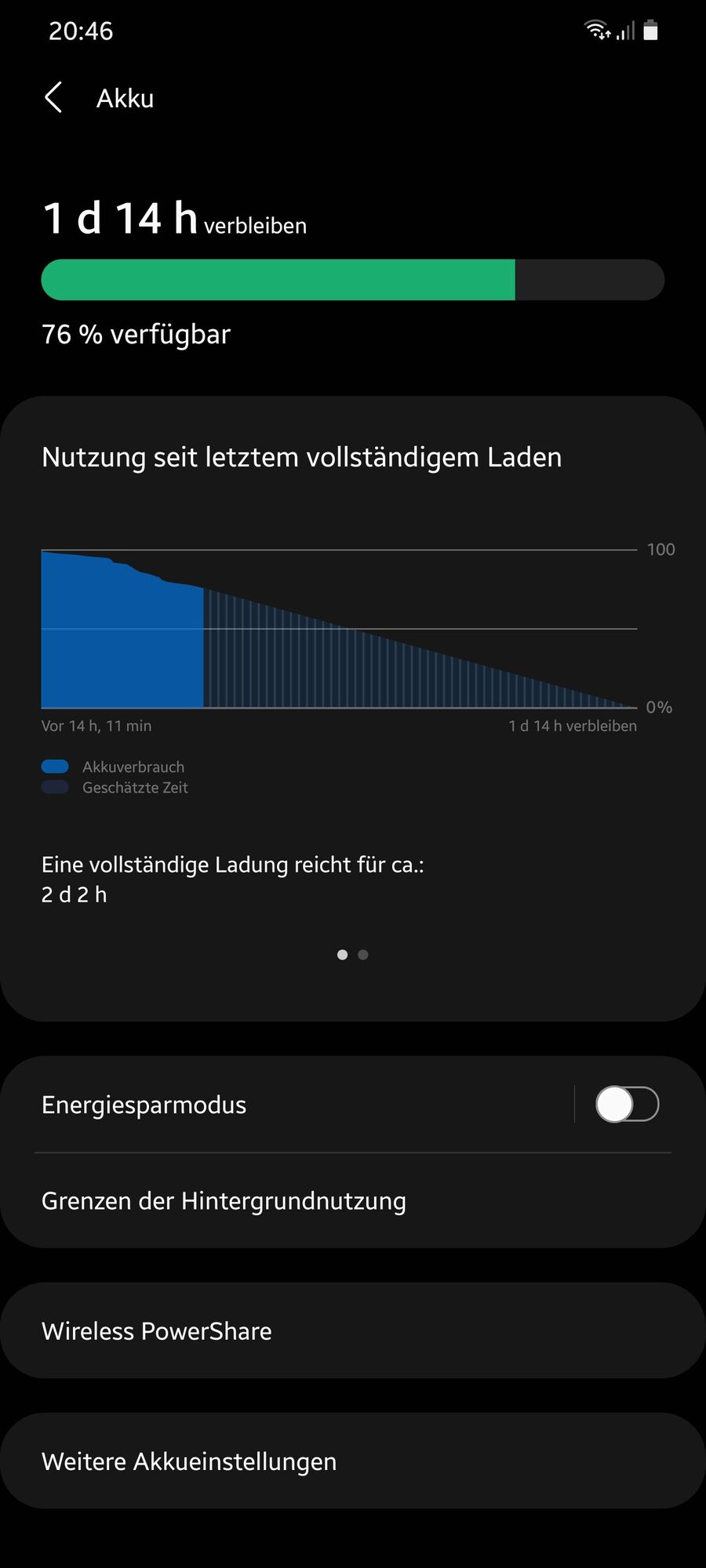The width and height of the screenshot is (706, 1568).
Task: Enable the Energiesparmodus switch
Action: click(626, 1105)
